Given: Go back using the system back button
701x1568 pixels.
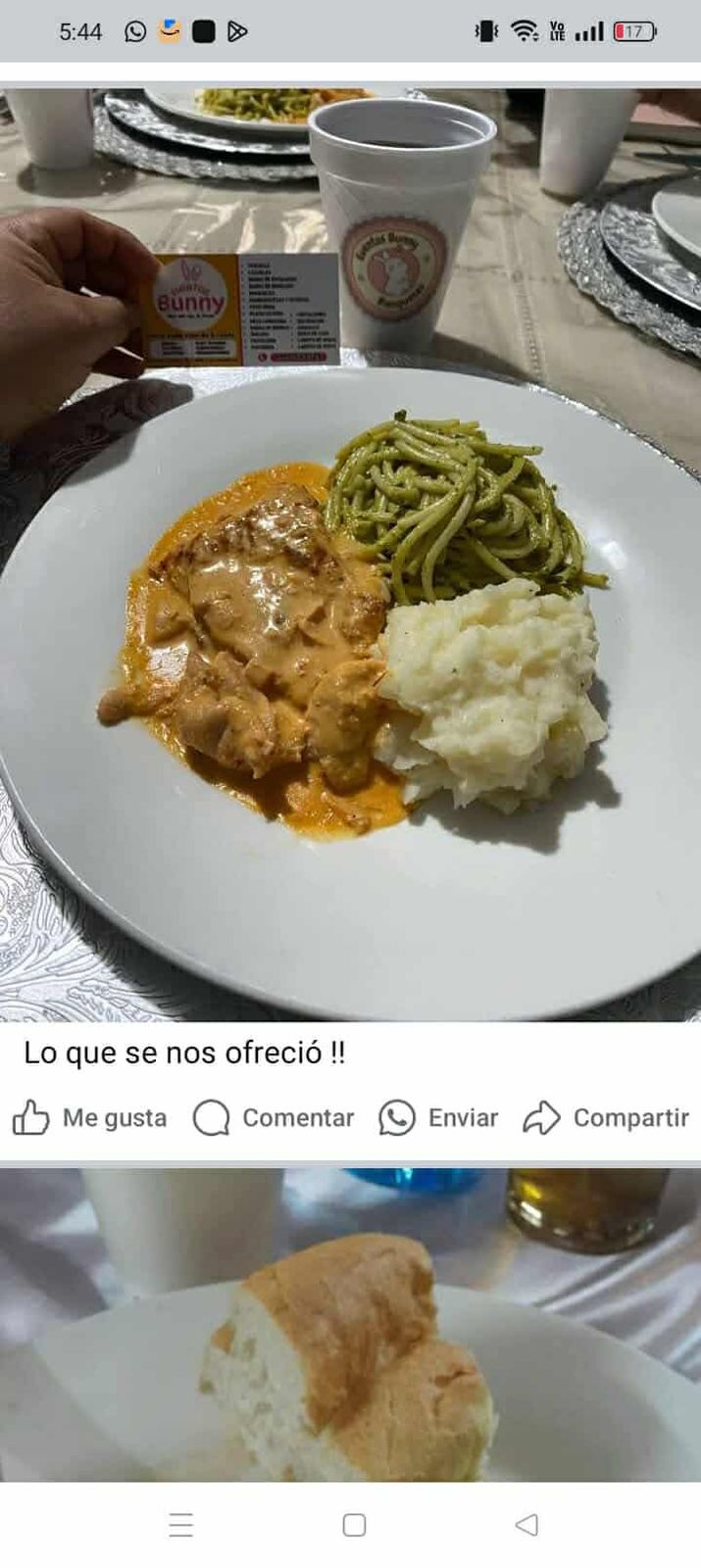Looking at the screenshot, I should (x=526, y=1525).
